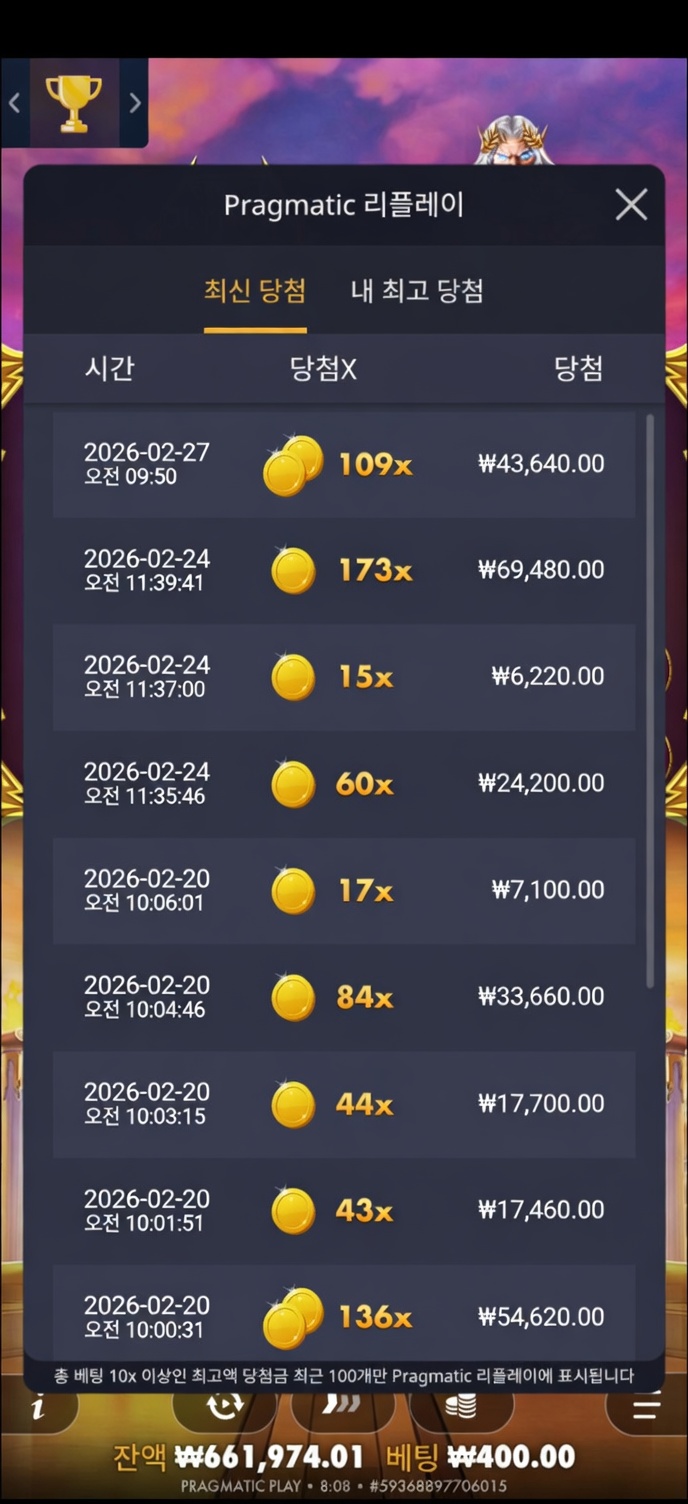This screenshot has width=688, height=1504.
Task: Open replay of the 43x win
Action: (343, 1210)
